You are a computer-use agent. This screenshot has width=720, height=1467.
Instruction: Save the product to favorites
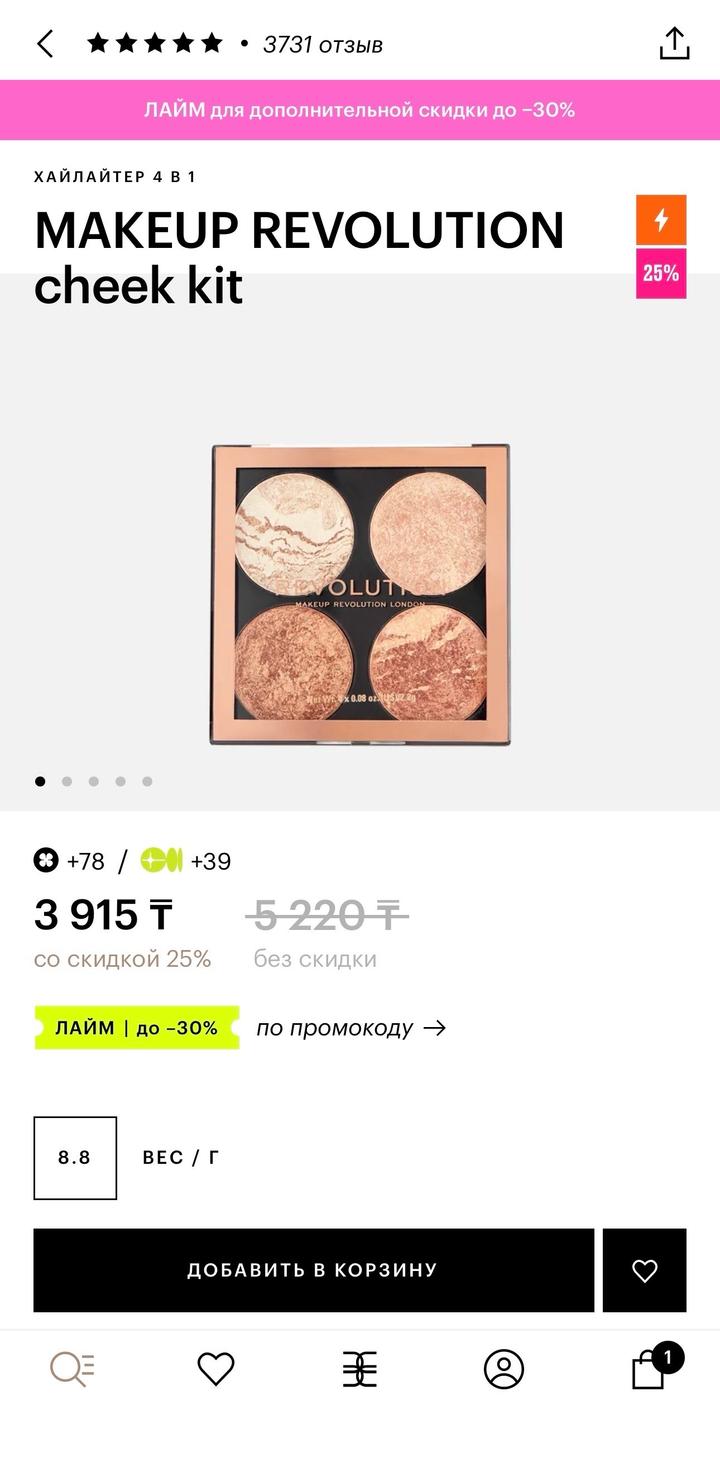click(x=645, y=1270)
